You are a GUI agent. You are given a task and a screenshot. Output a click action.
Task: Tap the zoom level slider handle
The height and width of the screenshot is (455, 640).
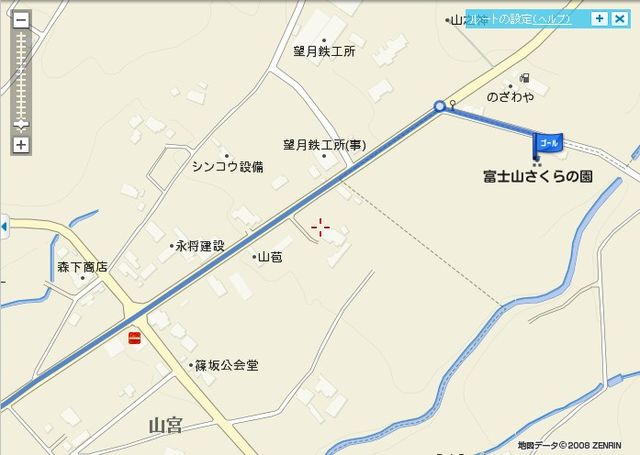[21, 126]
